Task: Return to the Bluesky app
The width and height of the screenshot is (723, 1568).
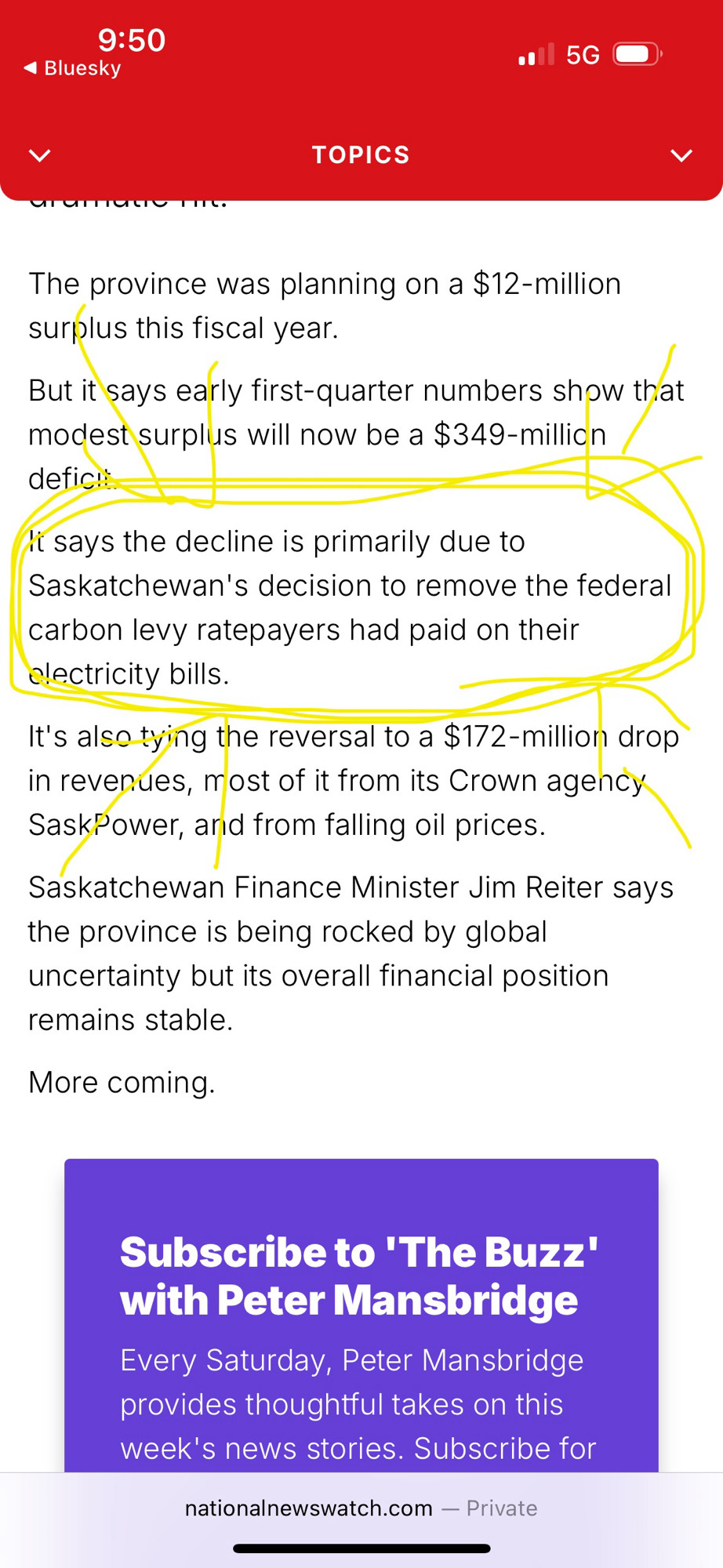Action: [72, 68]
